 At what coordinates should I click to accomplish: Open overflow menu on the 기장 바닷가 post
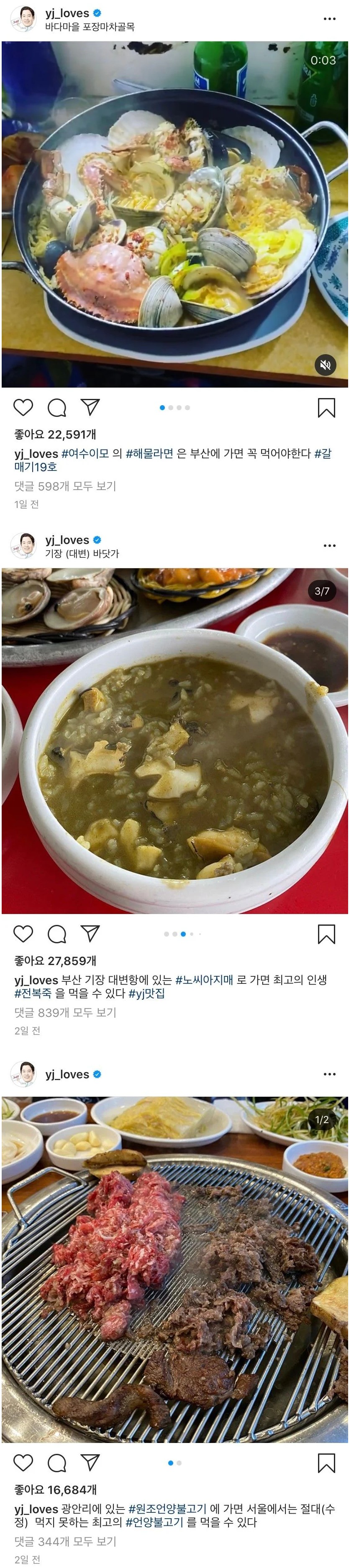point(329,545)
